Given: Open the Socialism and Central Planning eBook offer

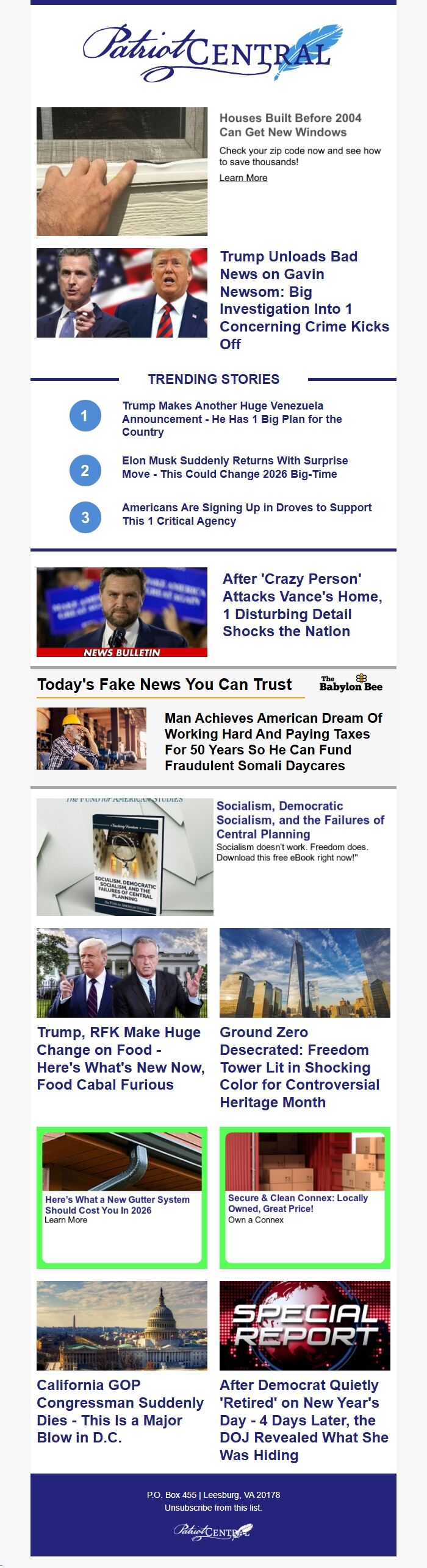Looking at the screenshot, I should click(300, 820).
